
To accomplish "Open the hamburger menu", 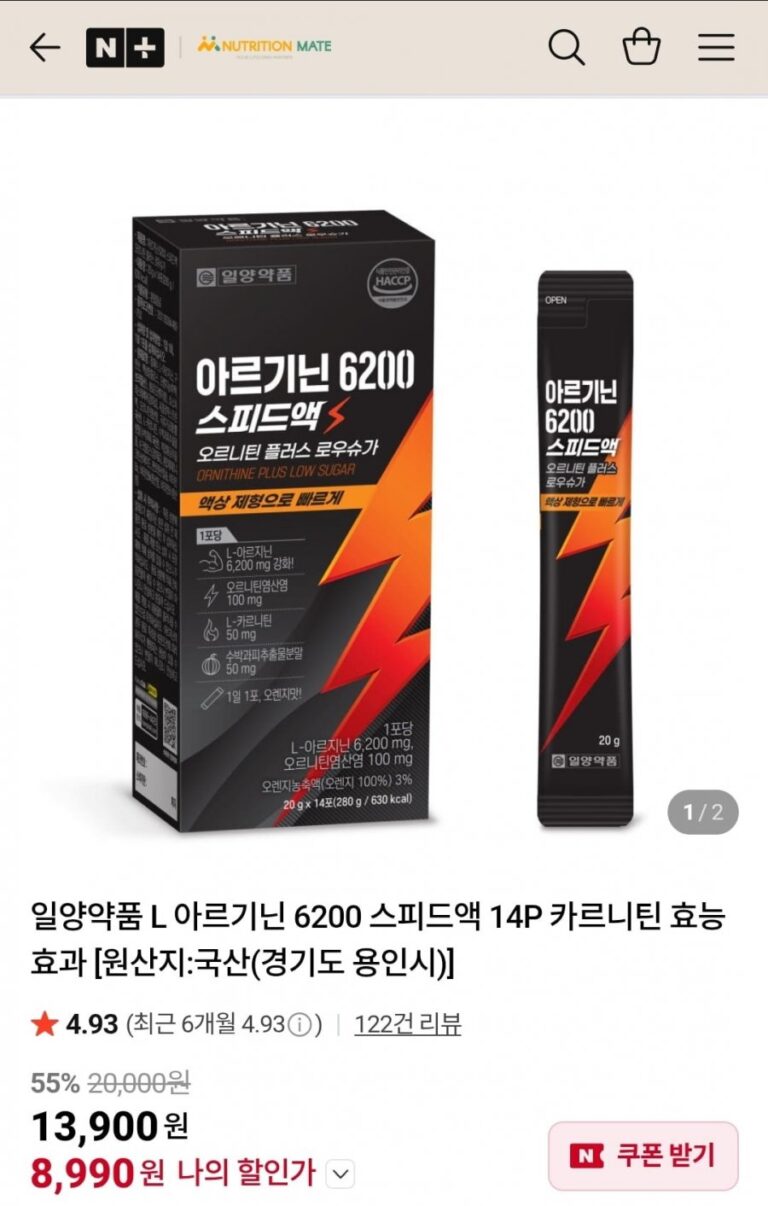I will pos(716,47).
